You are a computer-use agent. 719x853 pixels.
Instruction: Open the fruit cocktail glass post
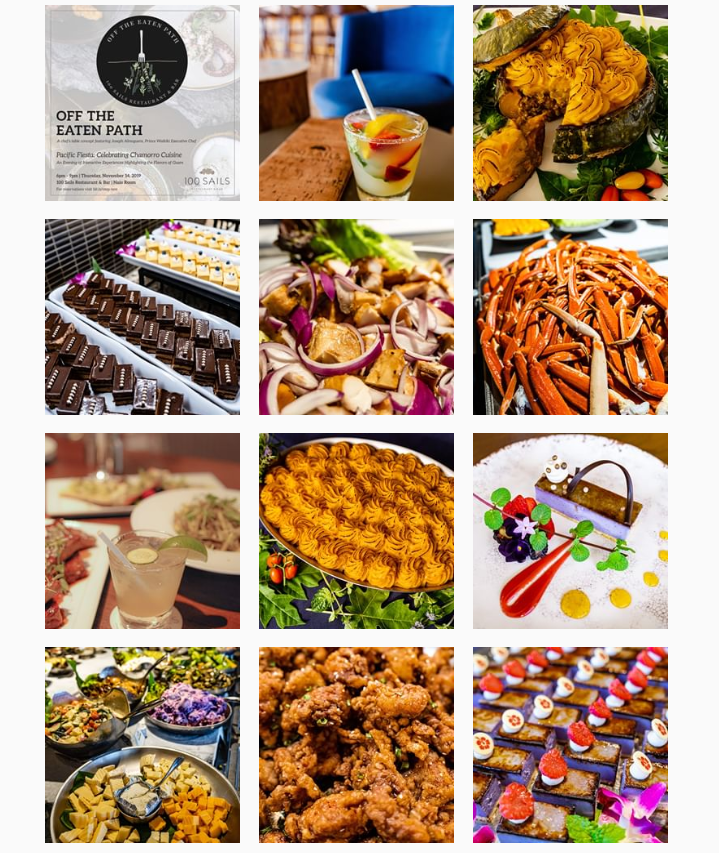(x=356, y=103)
